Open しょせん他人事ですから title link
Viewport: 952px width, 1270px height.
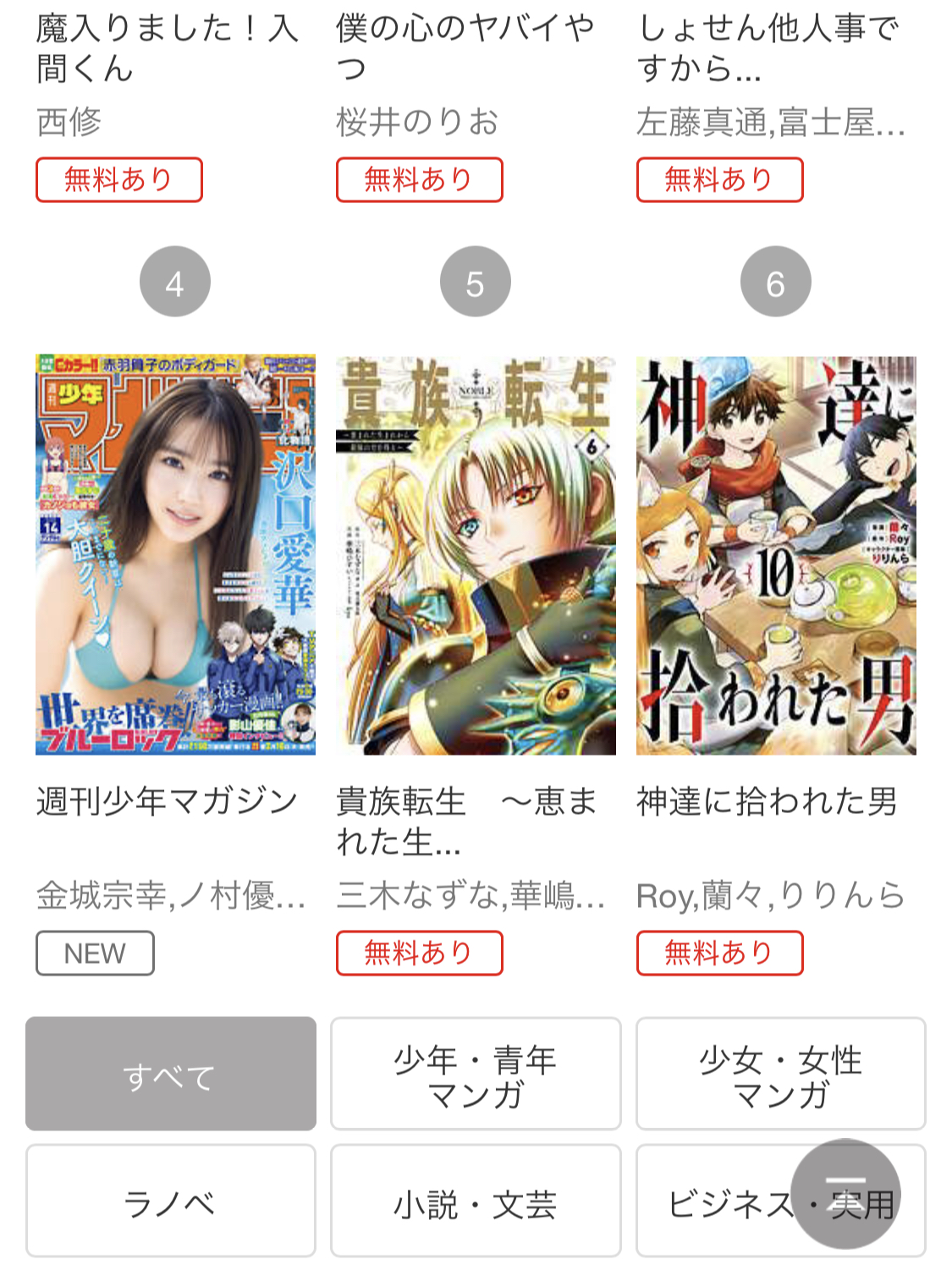[768, 48]
